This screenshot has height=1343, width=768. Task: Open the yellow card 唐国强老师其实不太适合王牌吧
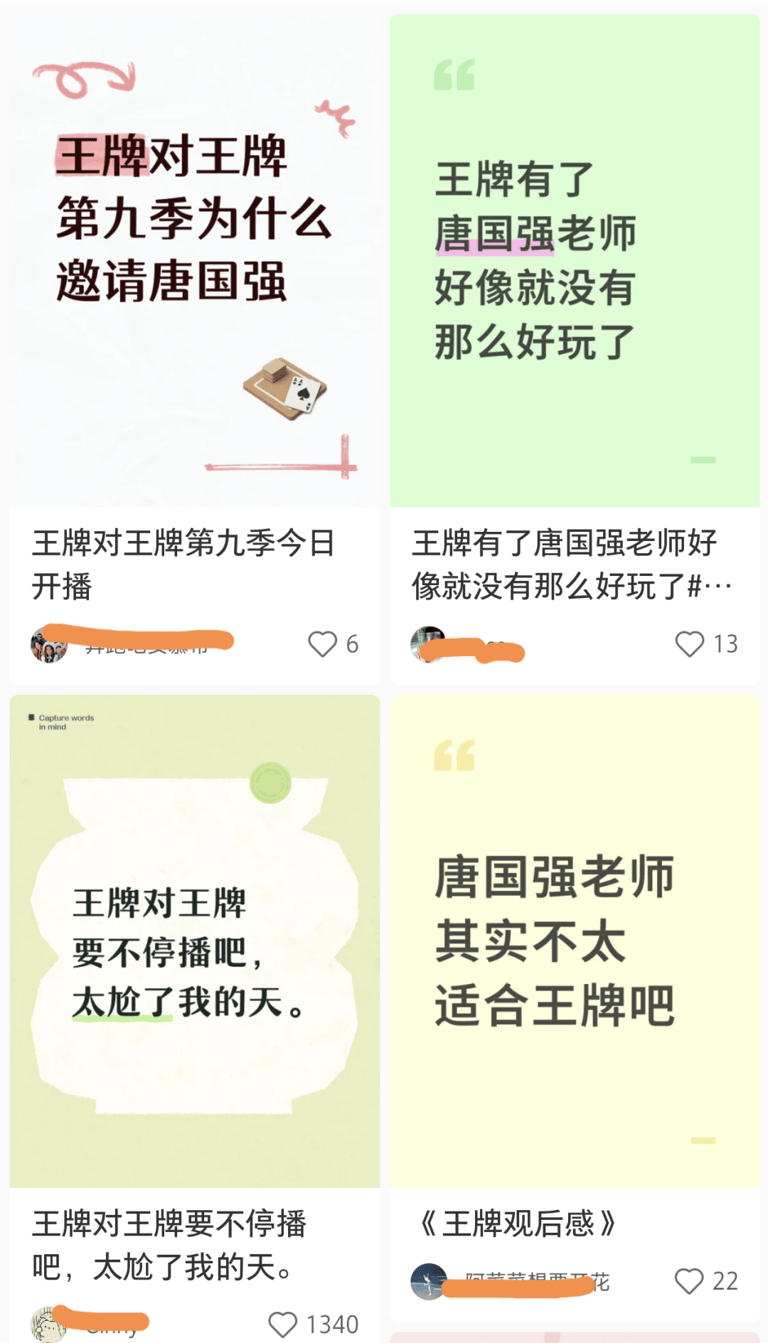[x=574, y=940]
